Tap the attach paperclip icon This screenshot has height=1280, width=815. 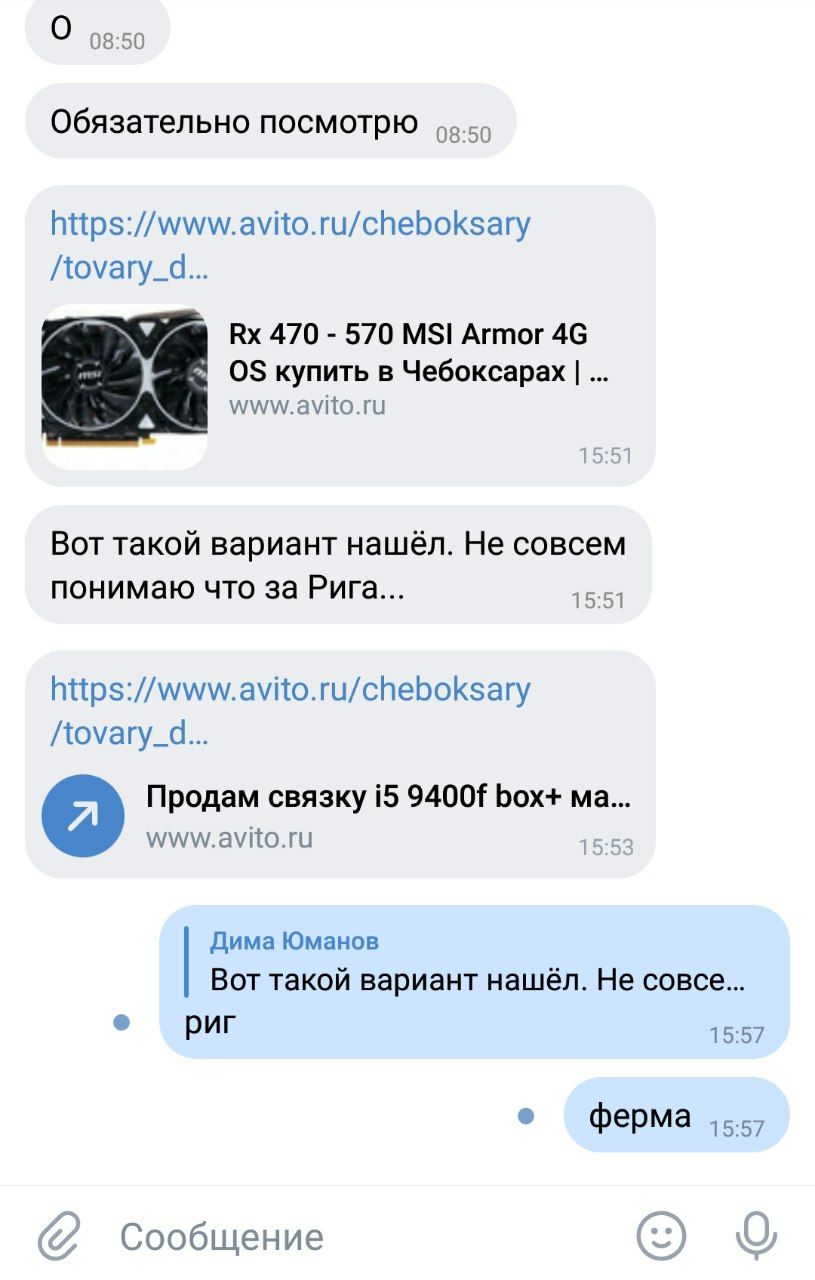(59, 1236)
